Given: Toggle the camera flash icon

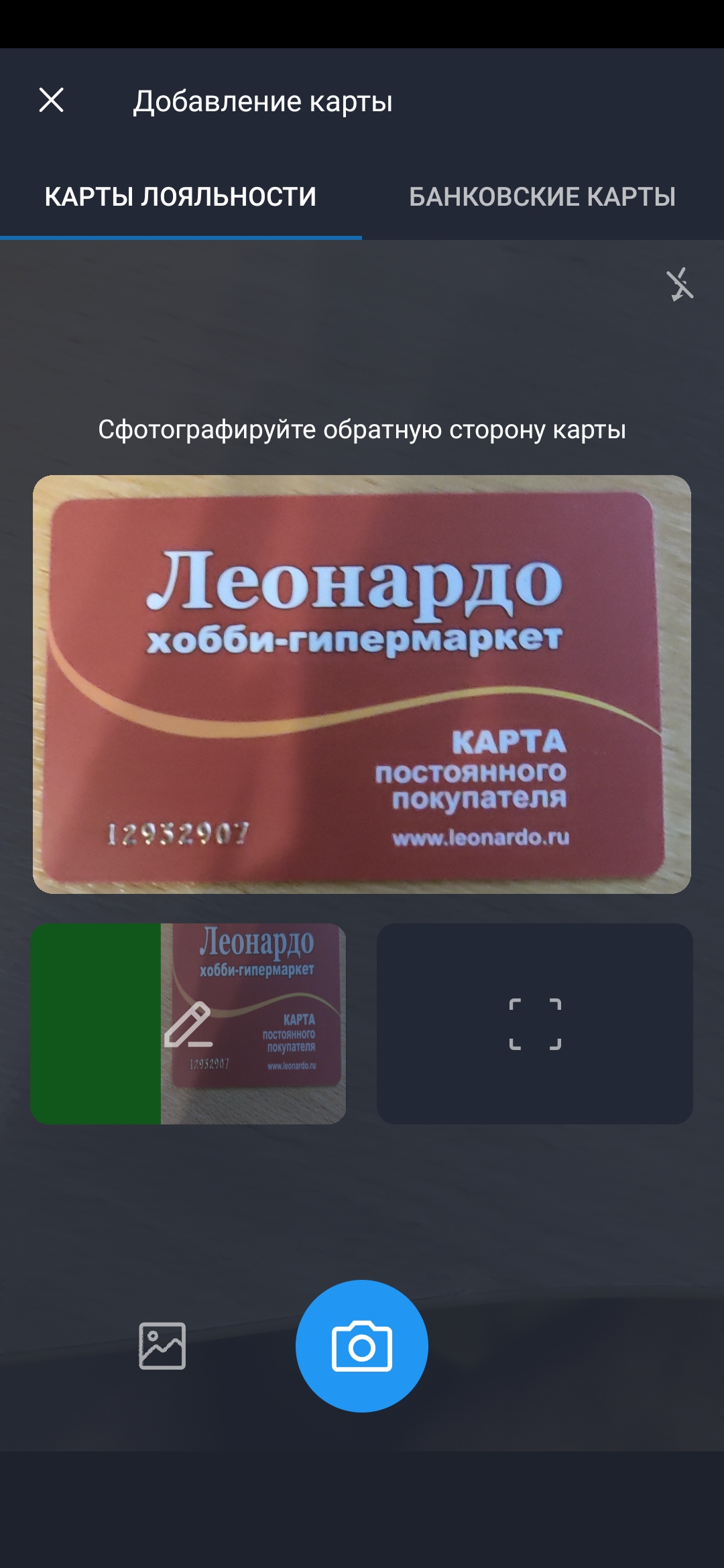Looking at the screenshot, I should click(680, 285).
